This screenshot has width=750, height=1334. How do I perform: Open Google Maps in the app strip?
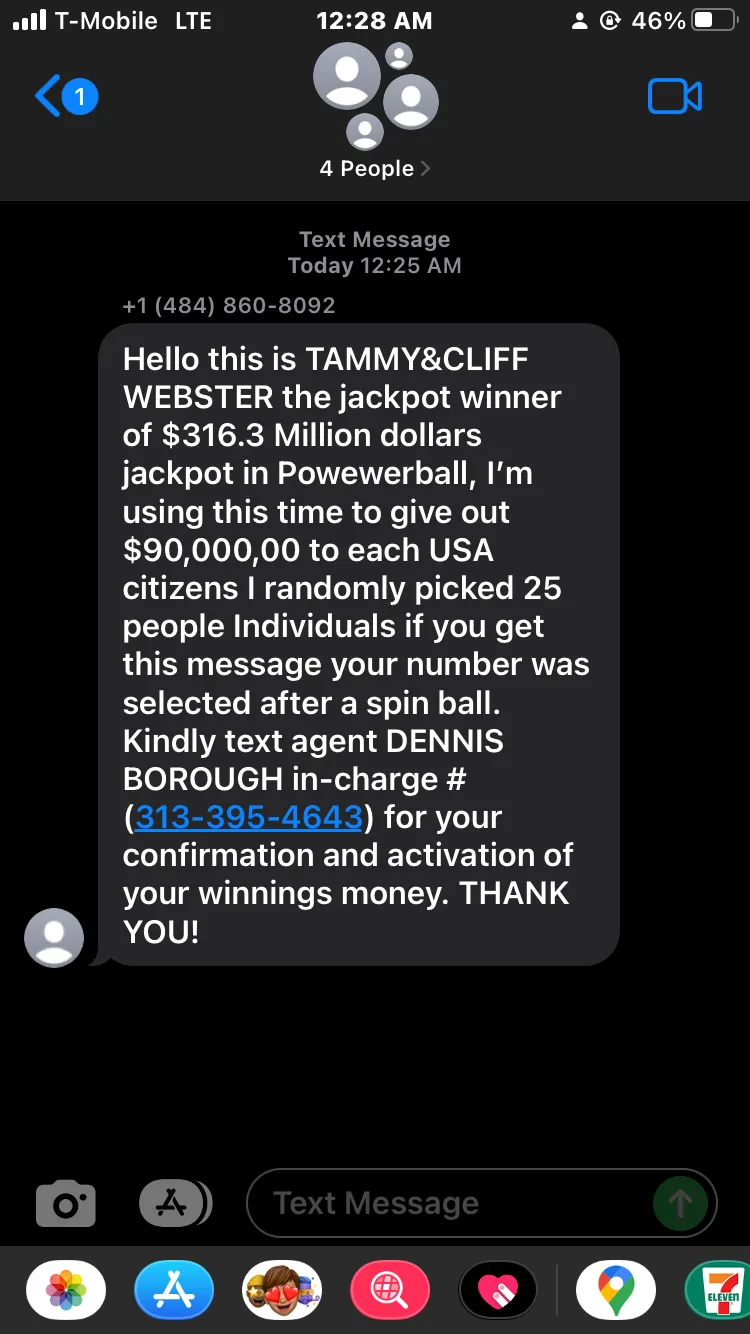[616, 1290]
